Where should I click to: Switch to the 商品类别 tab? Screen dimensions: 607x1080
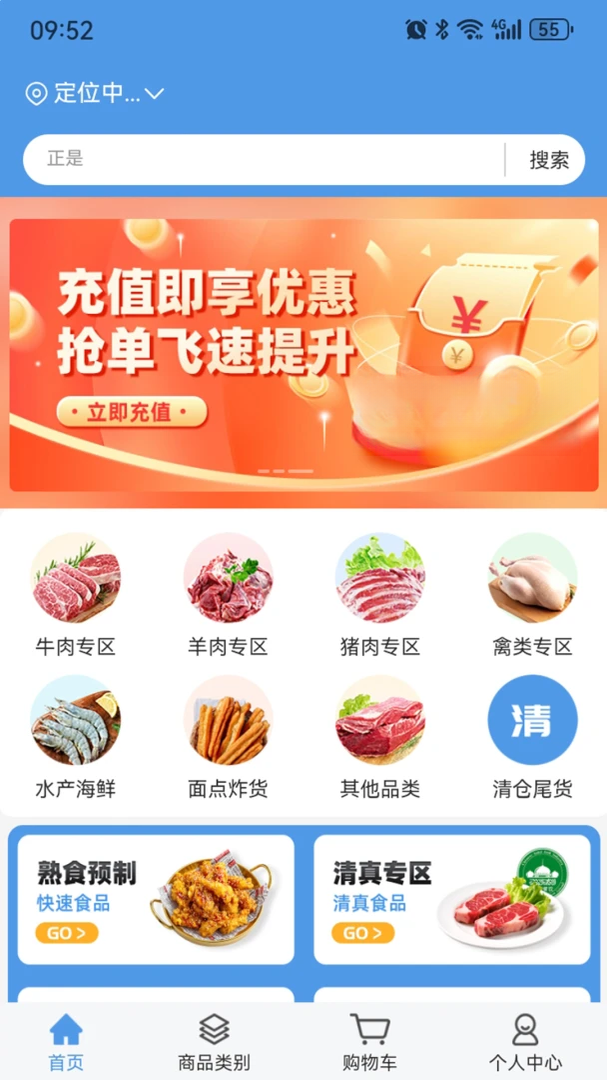[x=214, y=1042]
